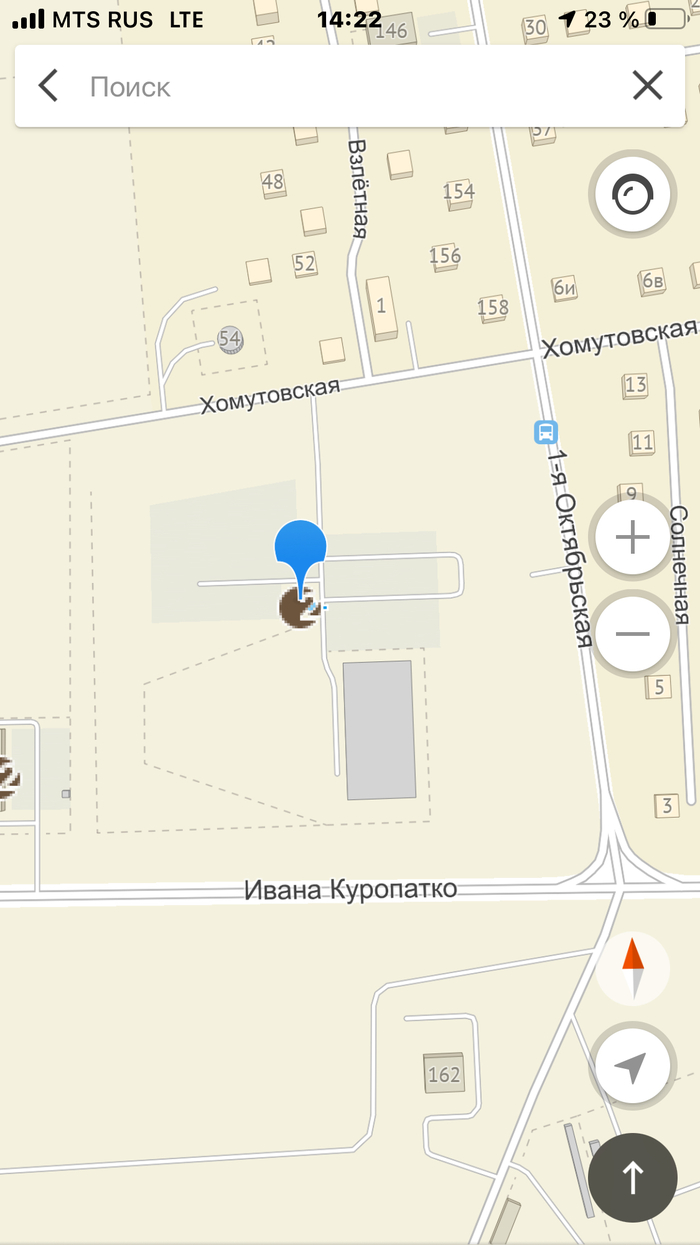Reset map orientation with the compass
700x1245 pixels.
point(633,967)
